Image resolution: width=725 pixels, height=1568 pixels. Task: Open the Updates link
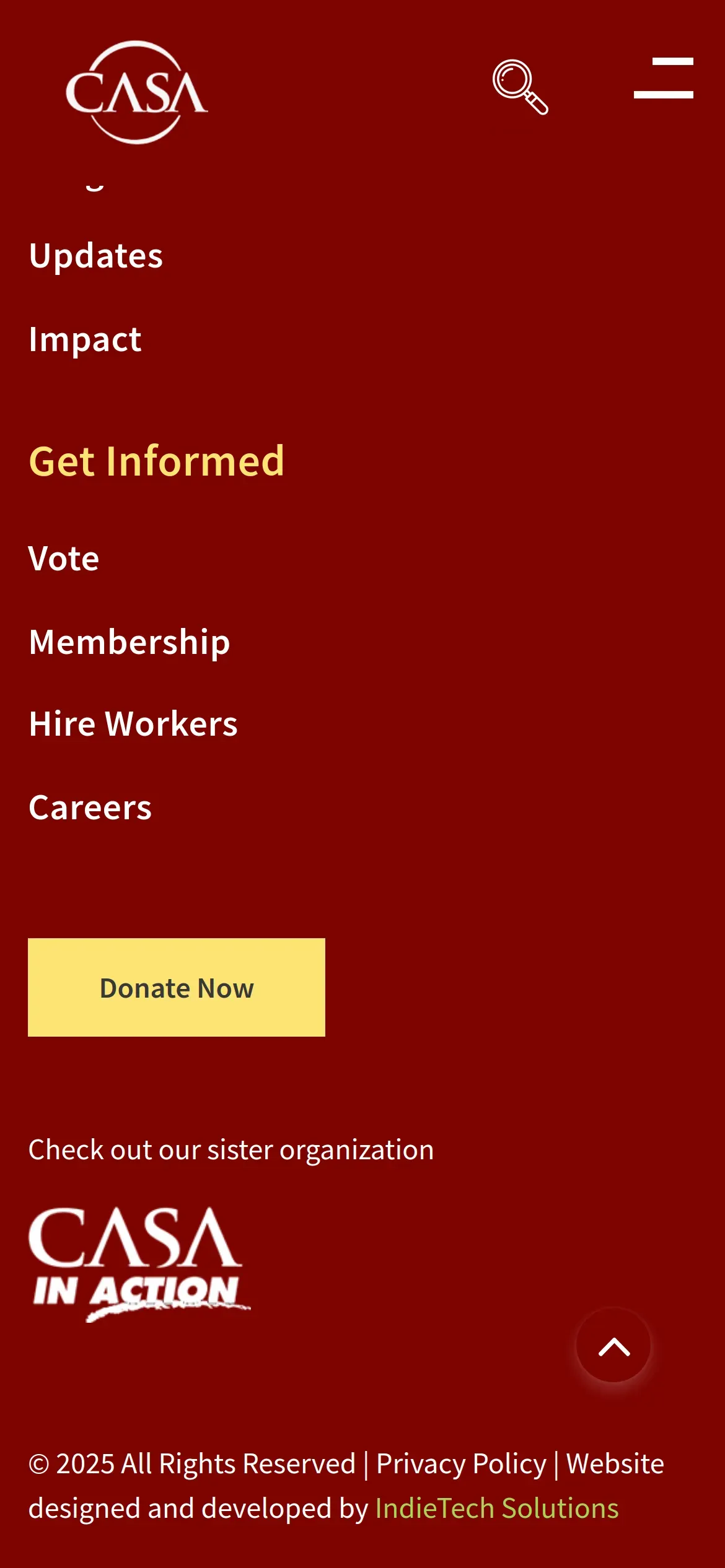[x=96, y=256]
